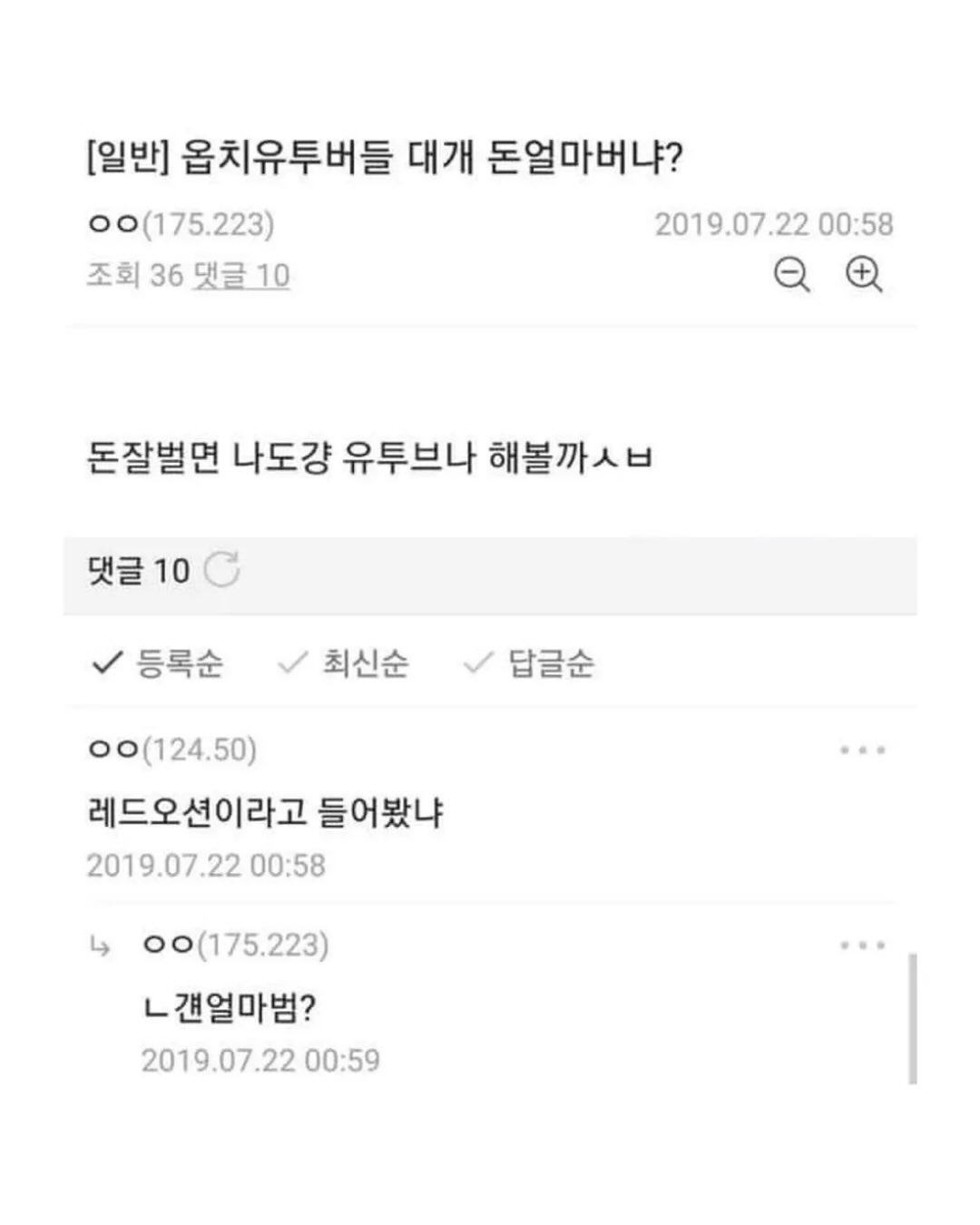Viewport: 980px width, 1225px height.
Task: Open the more options on the ㄴ걘얼마범? reply
Action: (x=862, y=946)
